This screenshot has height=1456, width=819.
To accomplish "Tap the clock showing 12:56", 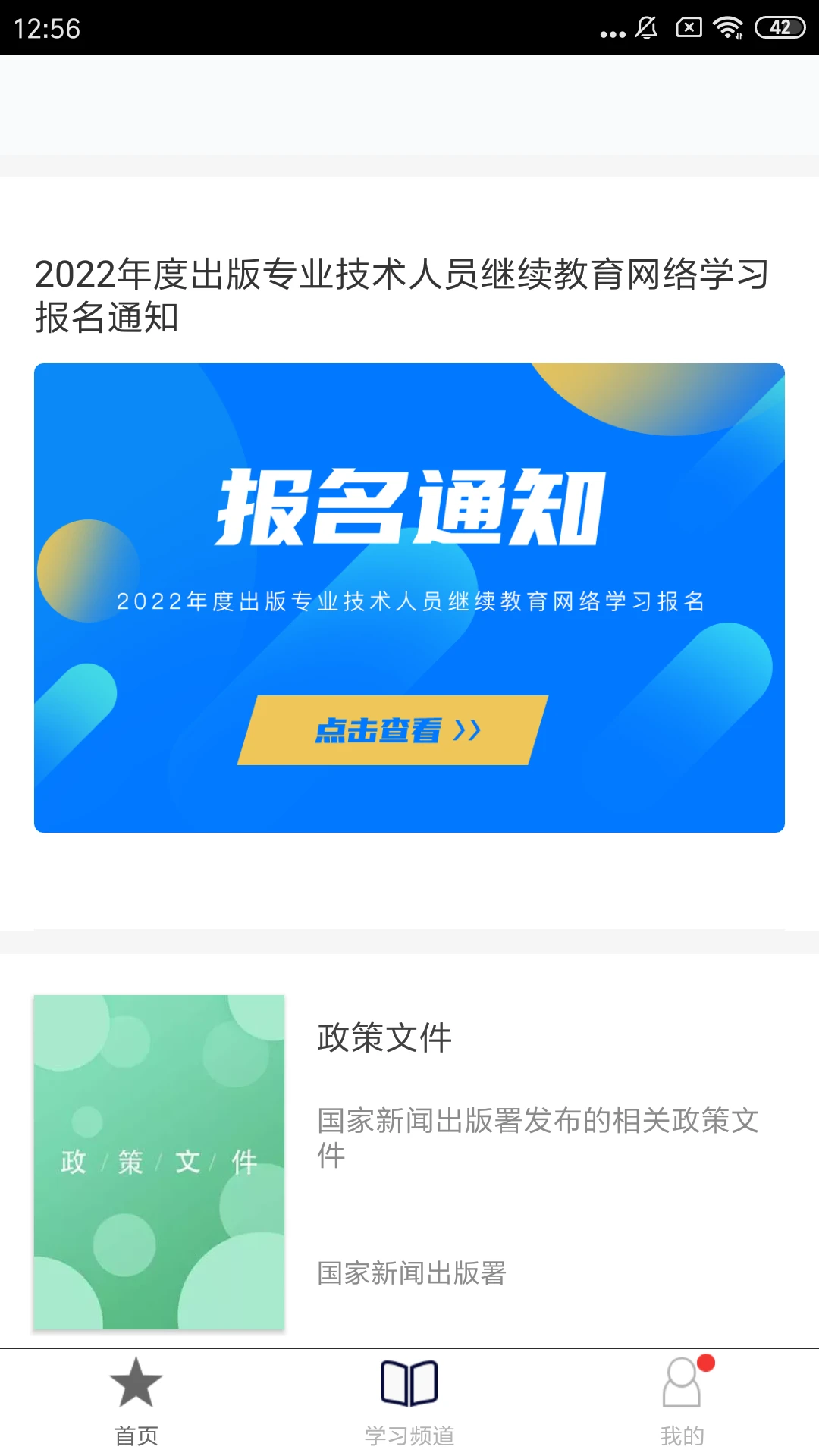I will click(48, 27).
